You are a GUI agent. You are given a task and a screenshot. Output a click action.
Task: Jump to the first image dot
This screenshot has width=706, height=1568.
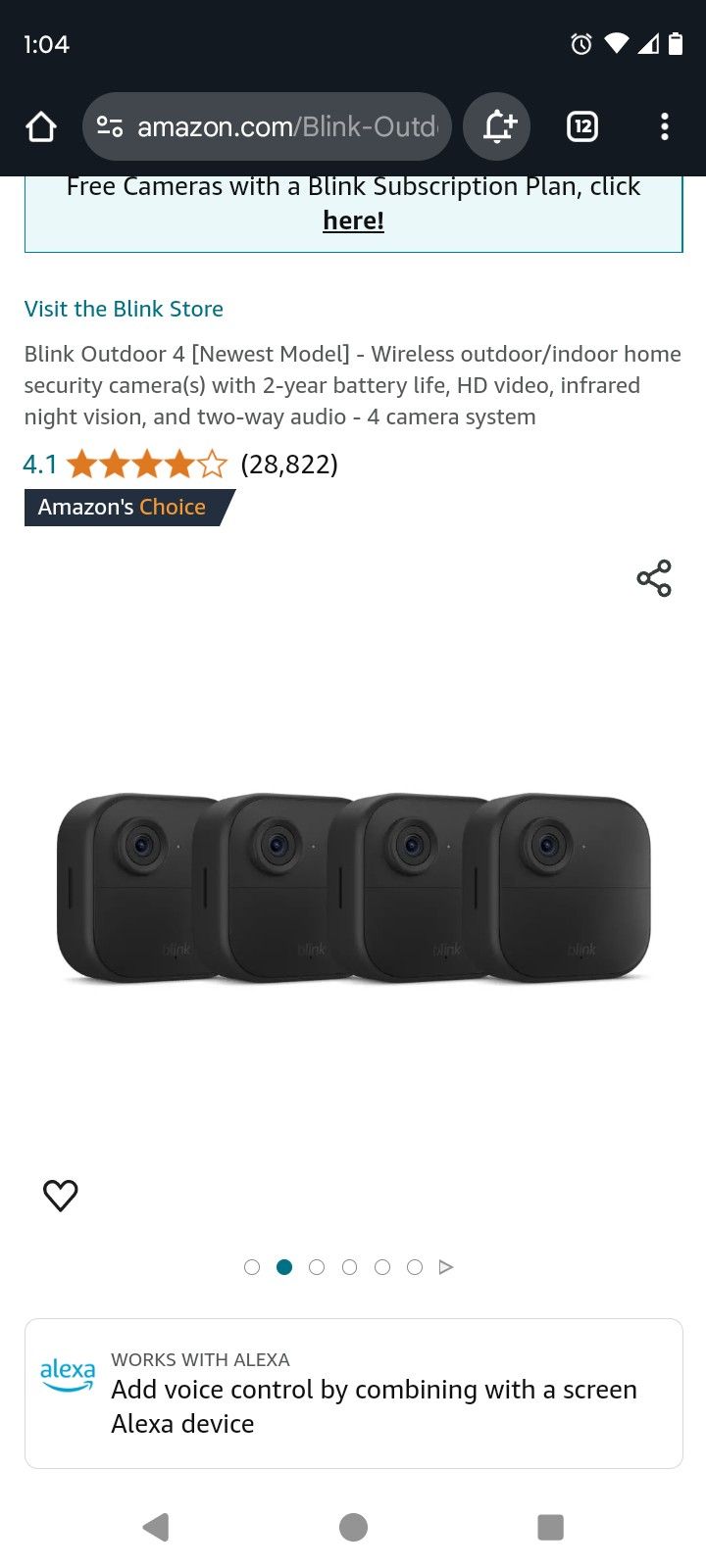click(x=252, y=1267)
